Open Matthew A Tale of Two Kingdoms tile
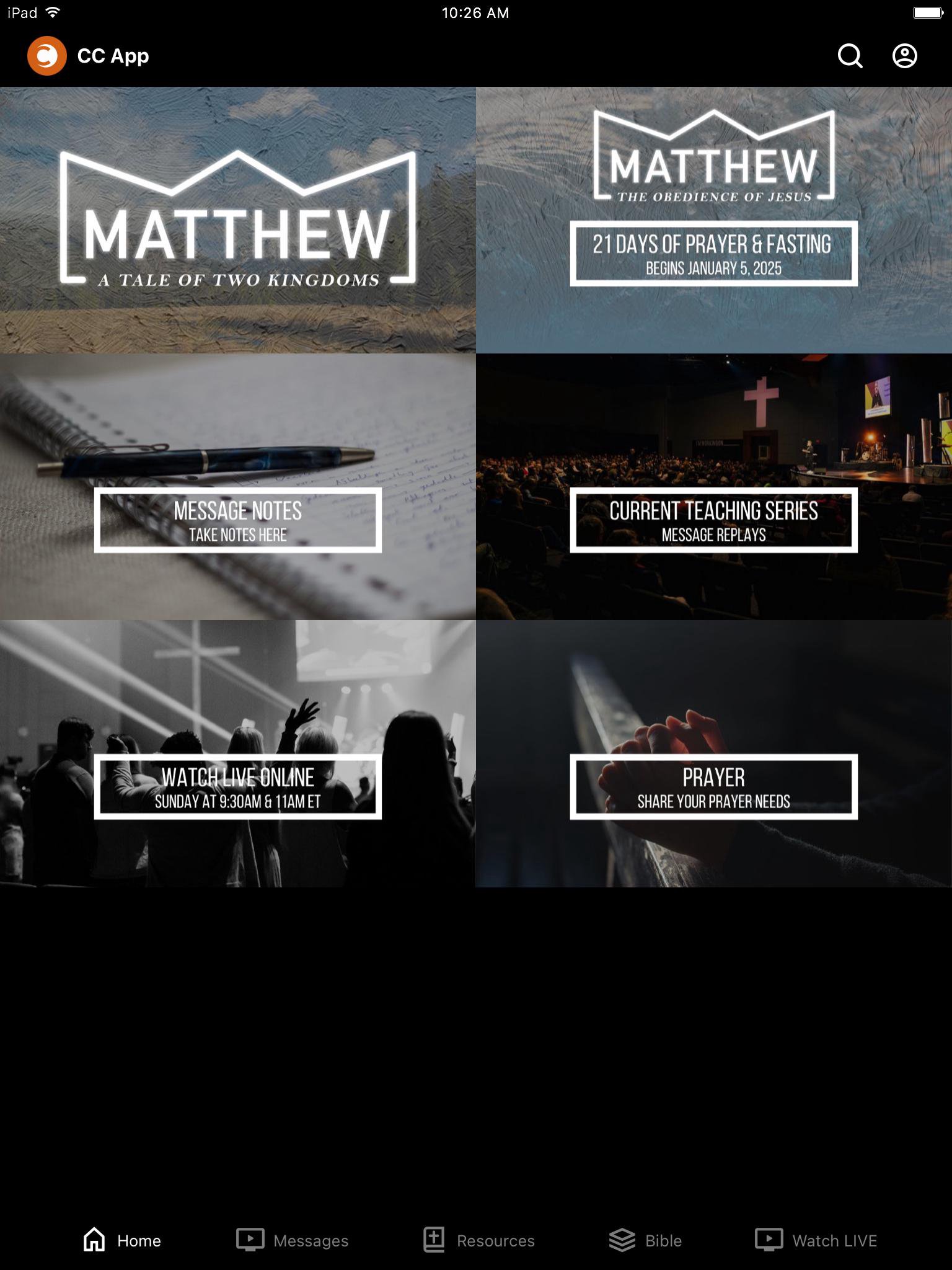 (238, 220)
